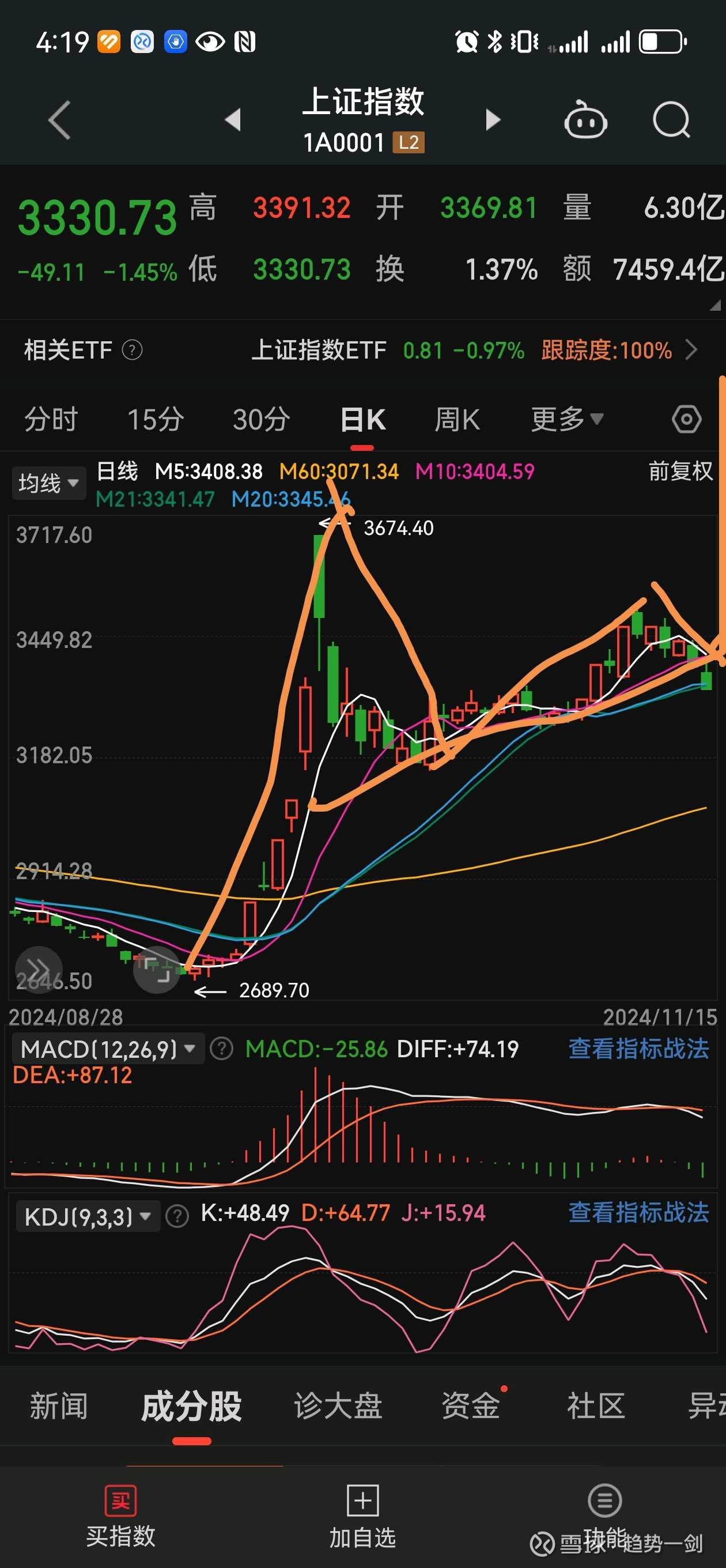The height and width of the screenshot is (1568, 726).
Task: Switch to the 新闻 tab
Action: [x=58, y=1406]
